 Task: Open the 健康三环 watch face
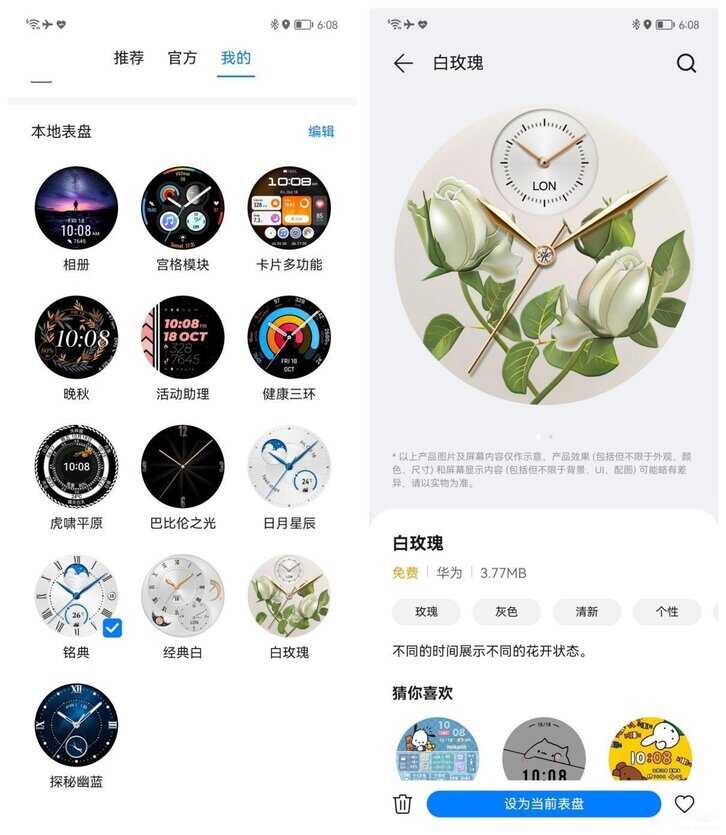pos(289,337)
